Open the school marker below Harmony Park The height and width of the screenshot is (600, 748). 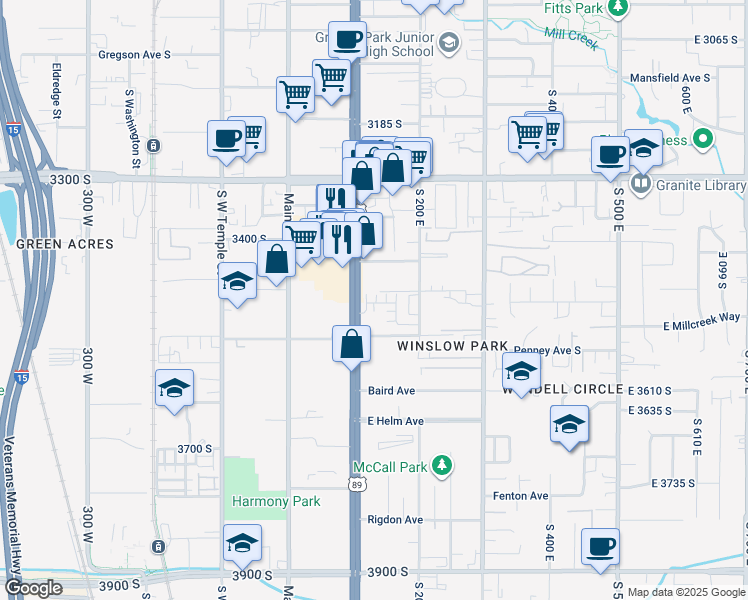coord(241,543)
